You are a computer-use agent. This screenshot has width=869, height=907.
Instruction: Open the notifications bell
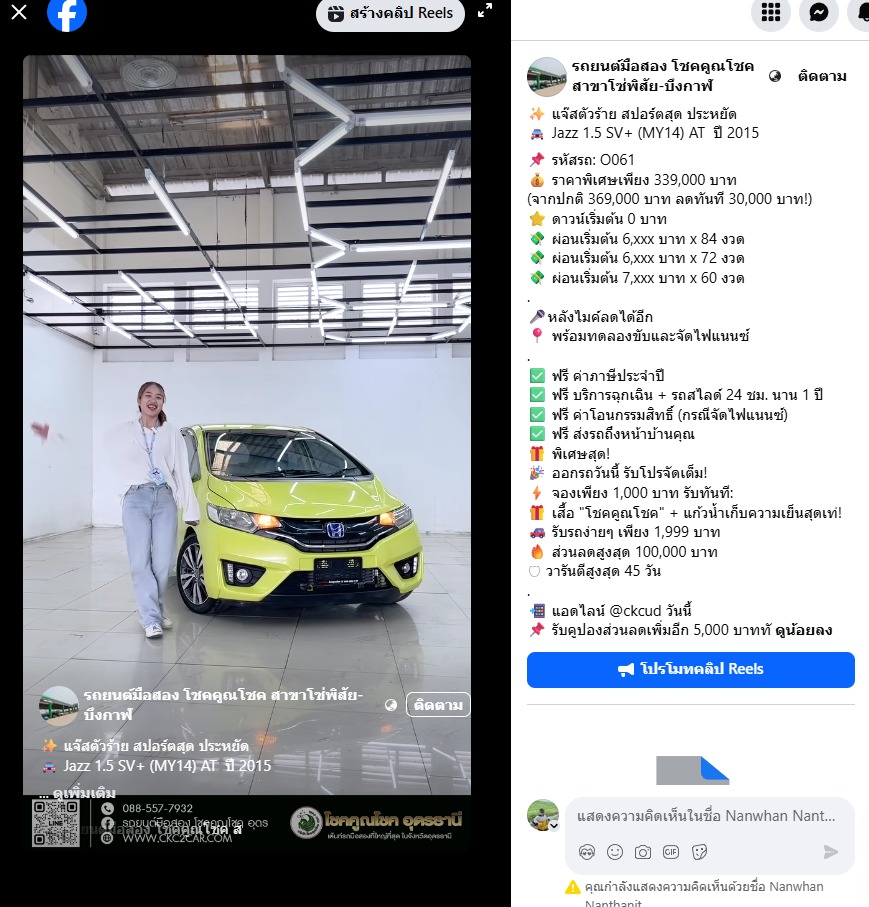click(860, 12)
